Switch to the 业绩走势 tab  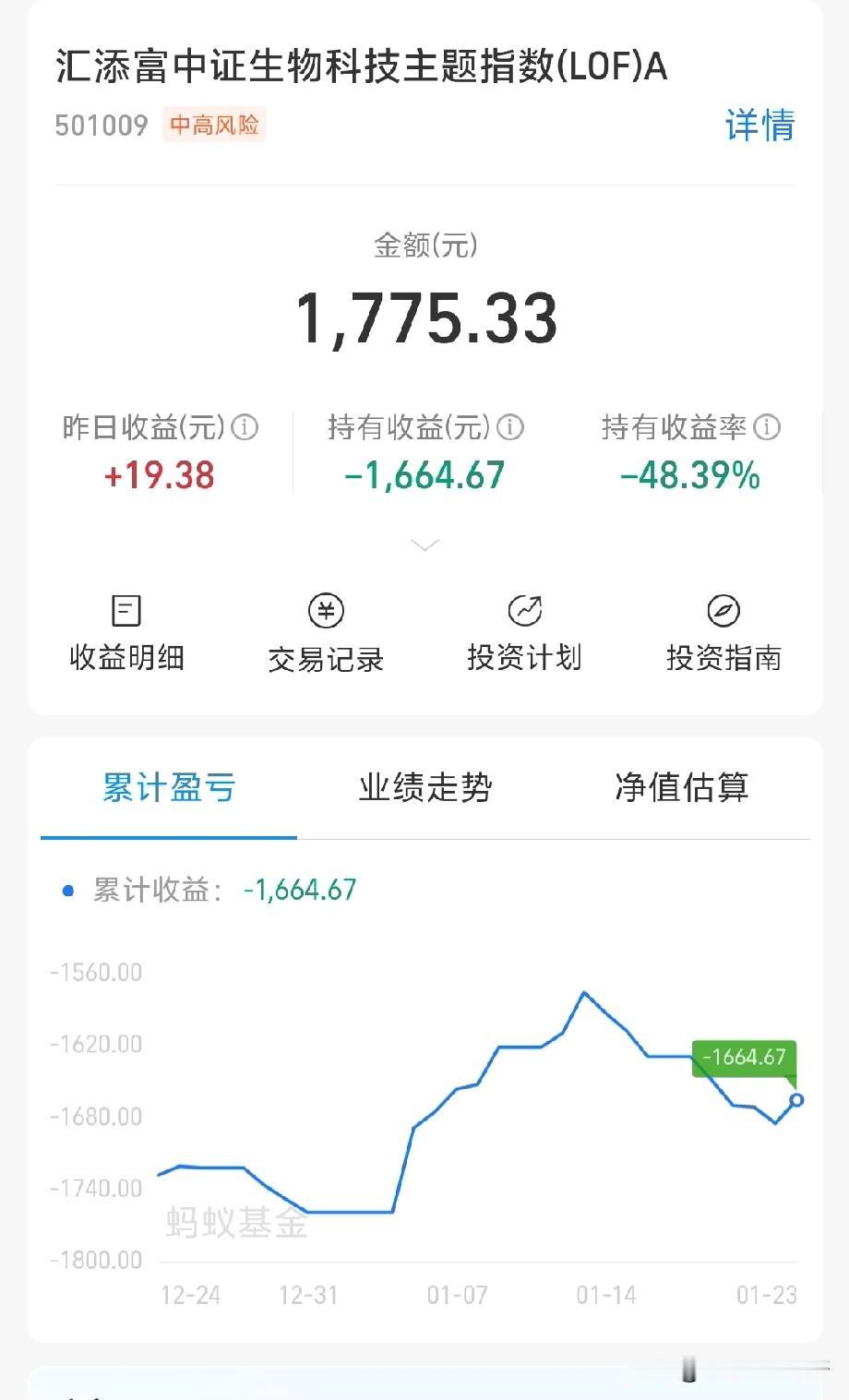[426, 789]
